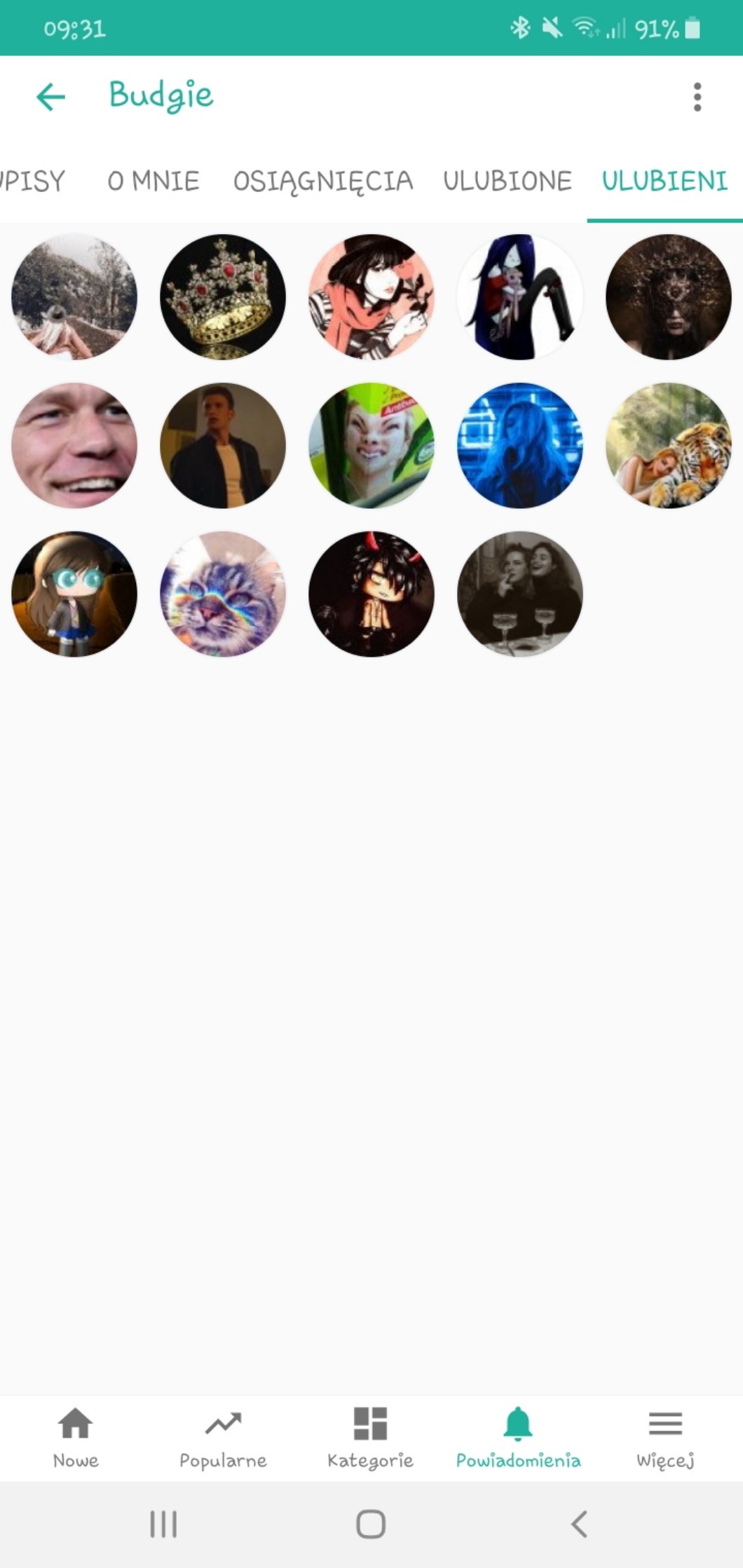743x1568 pixels.
Task: Switch to the ULUBIONE tab
Action: coord(507,181)
